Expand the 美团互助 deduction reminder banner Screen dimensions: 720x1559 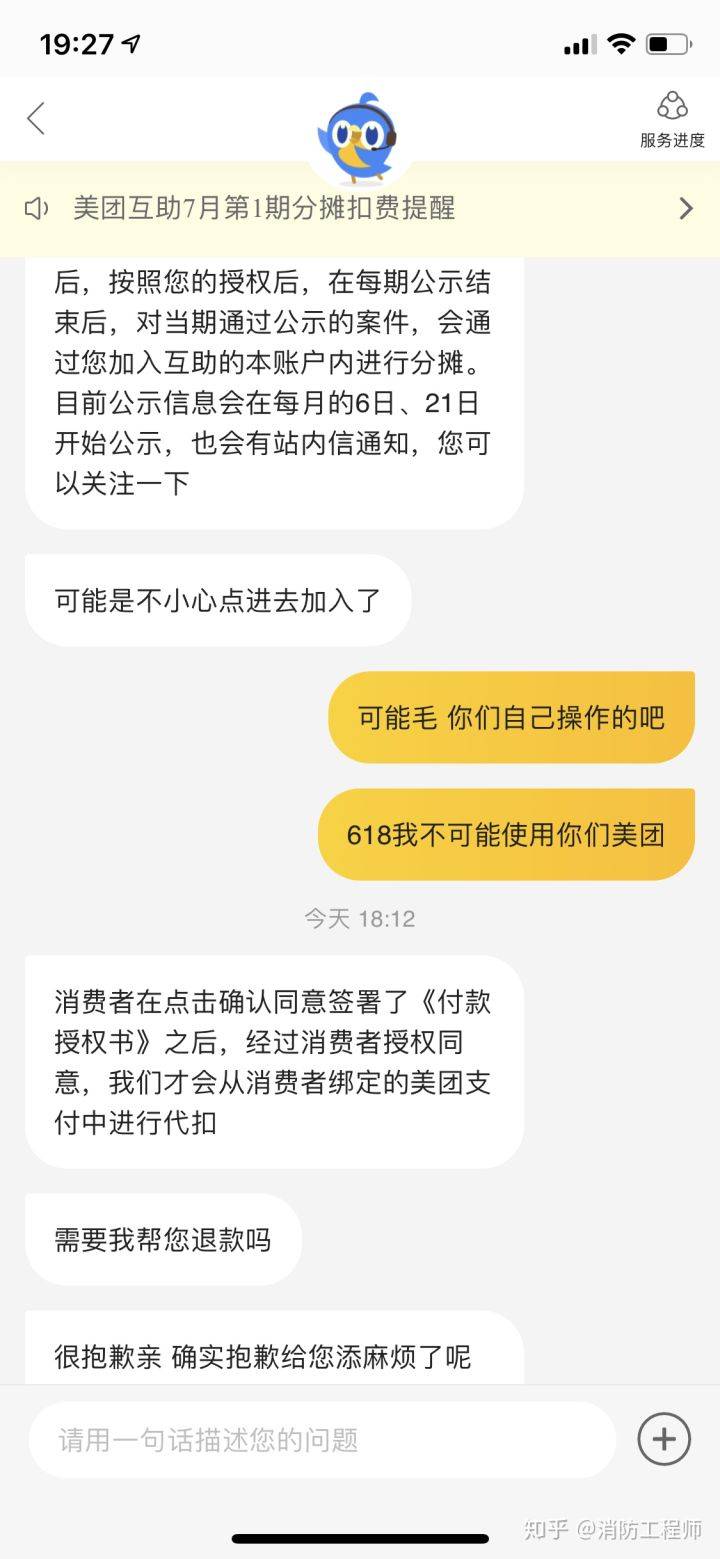pos(264,208)
